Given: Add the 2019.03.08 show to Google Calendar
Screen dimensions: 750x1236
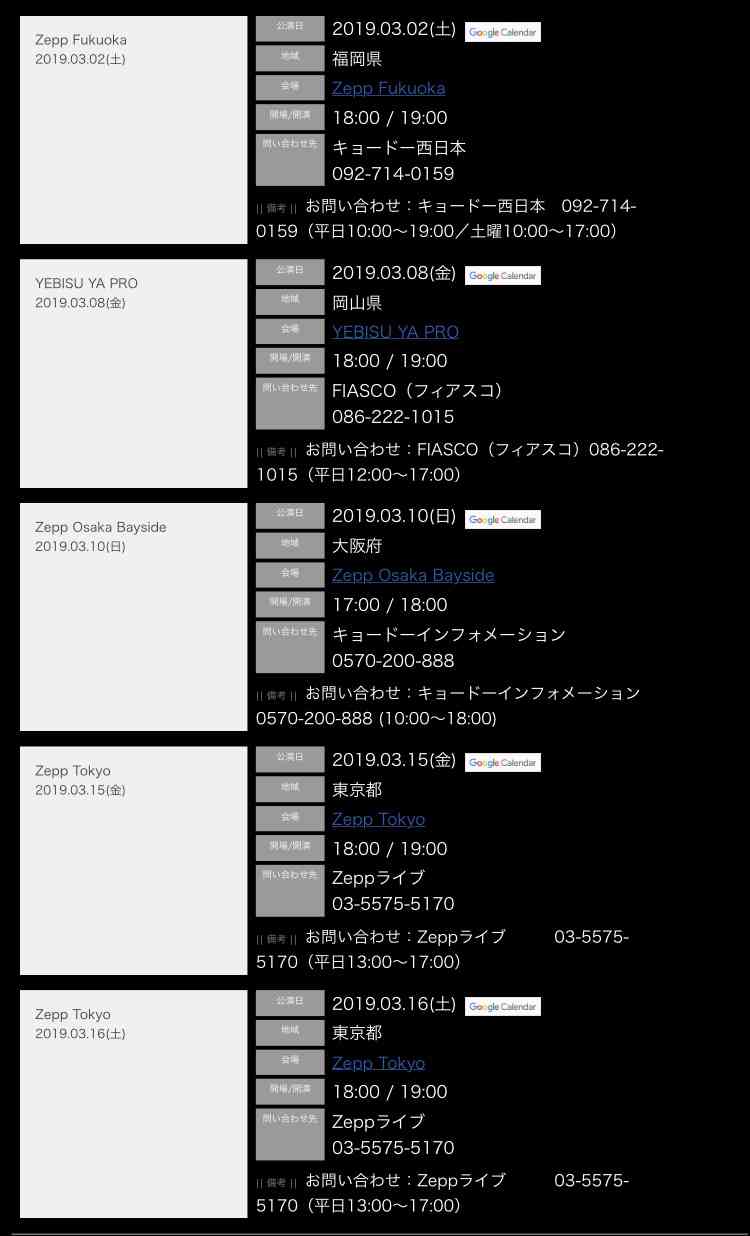Looking at the screenshot, I should (502, 276).
